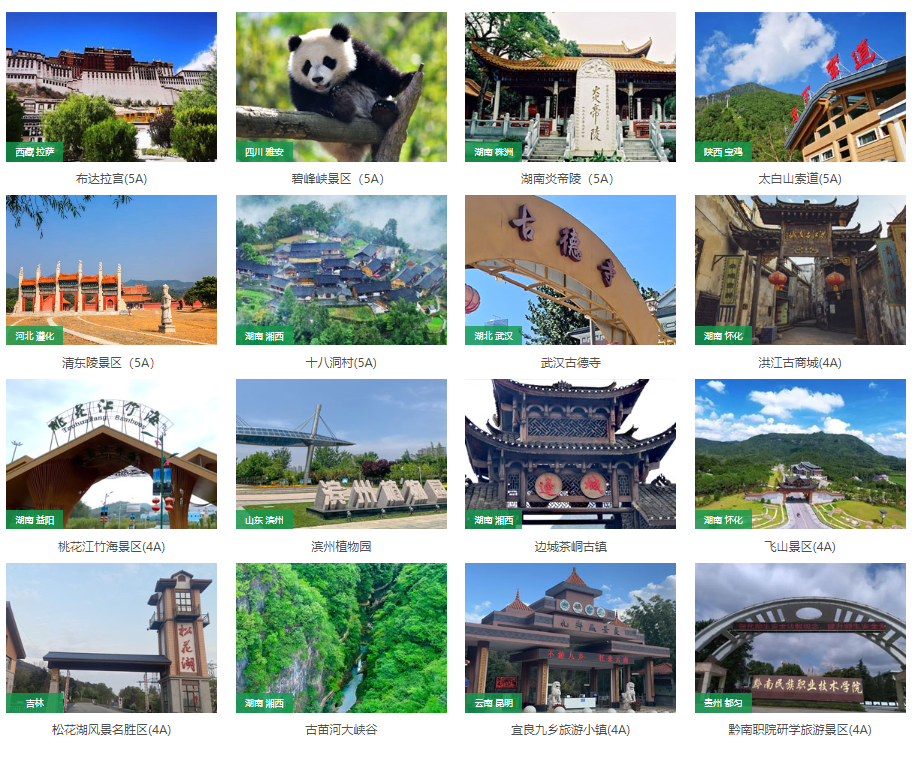The image size is (916, 767).
Task: Select the 黔南职院研学旅游景区(4A) card
Action: click(x=800, y=638)
